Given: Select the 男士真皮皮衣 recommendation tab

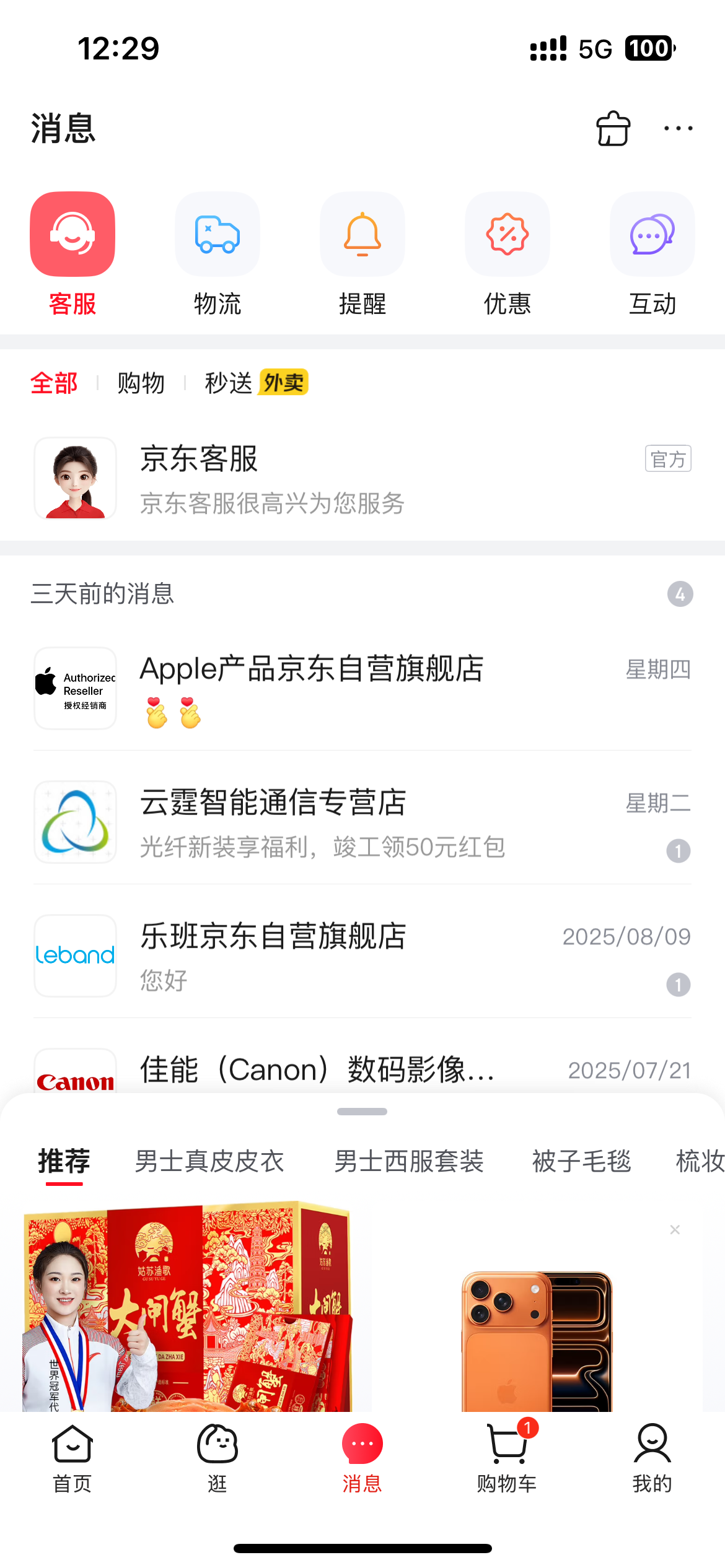Looking at the screenshot, I should [x=209, y=1161].
